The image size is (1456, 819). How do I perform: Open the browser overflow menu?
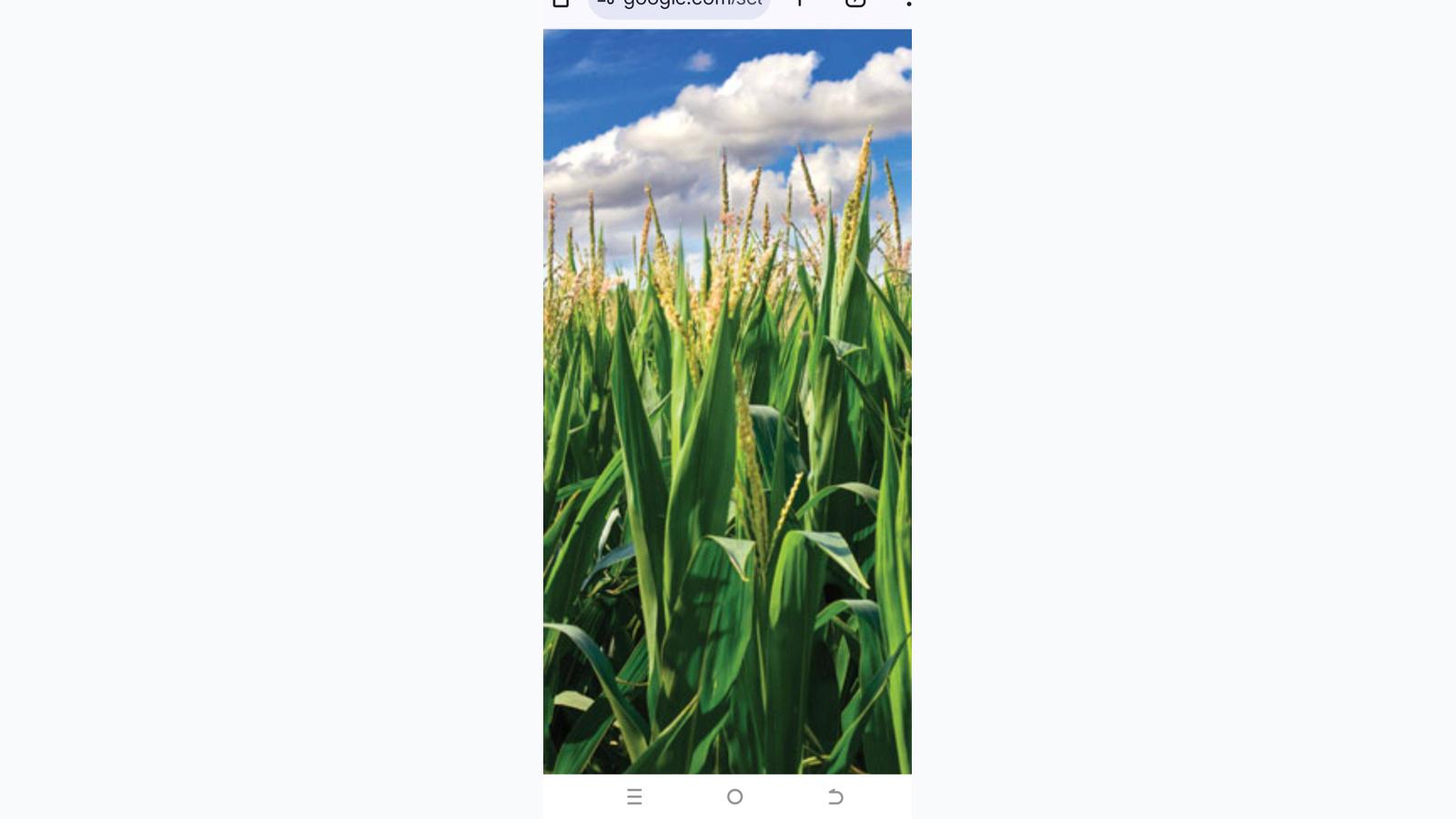(907, 3)
